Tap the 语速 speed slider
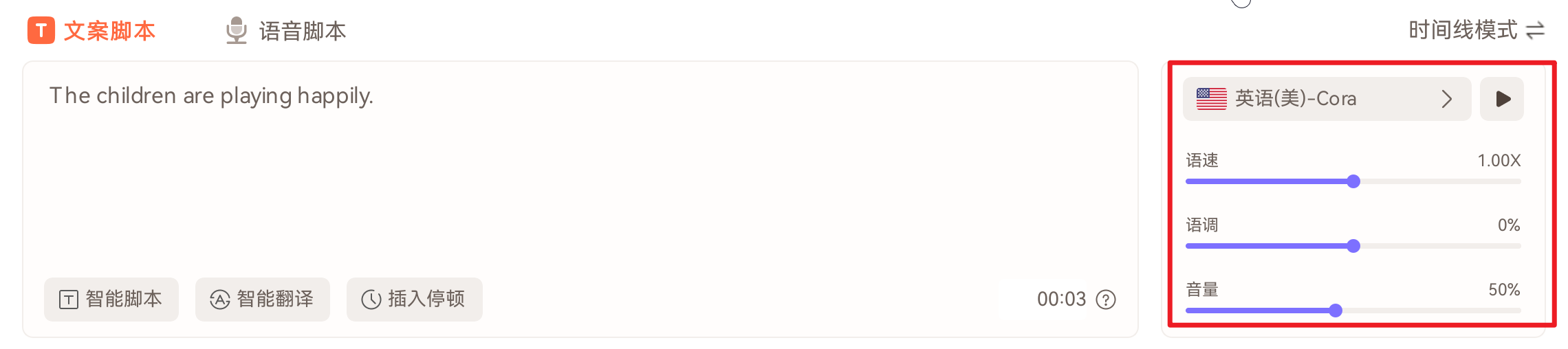The height and width of the screenshot is (349, 1568). pyautogui.click(x=1353, y=181)
